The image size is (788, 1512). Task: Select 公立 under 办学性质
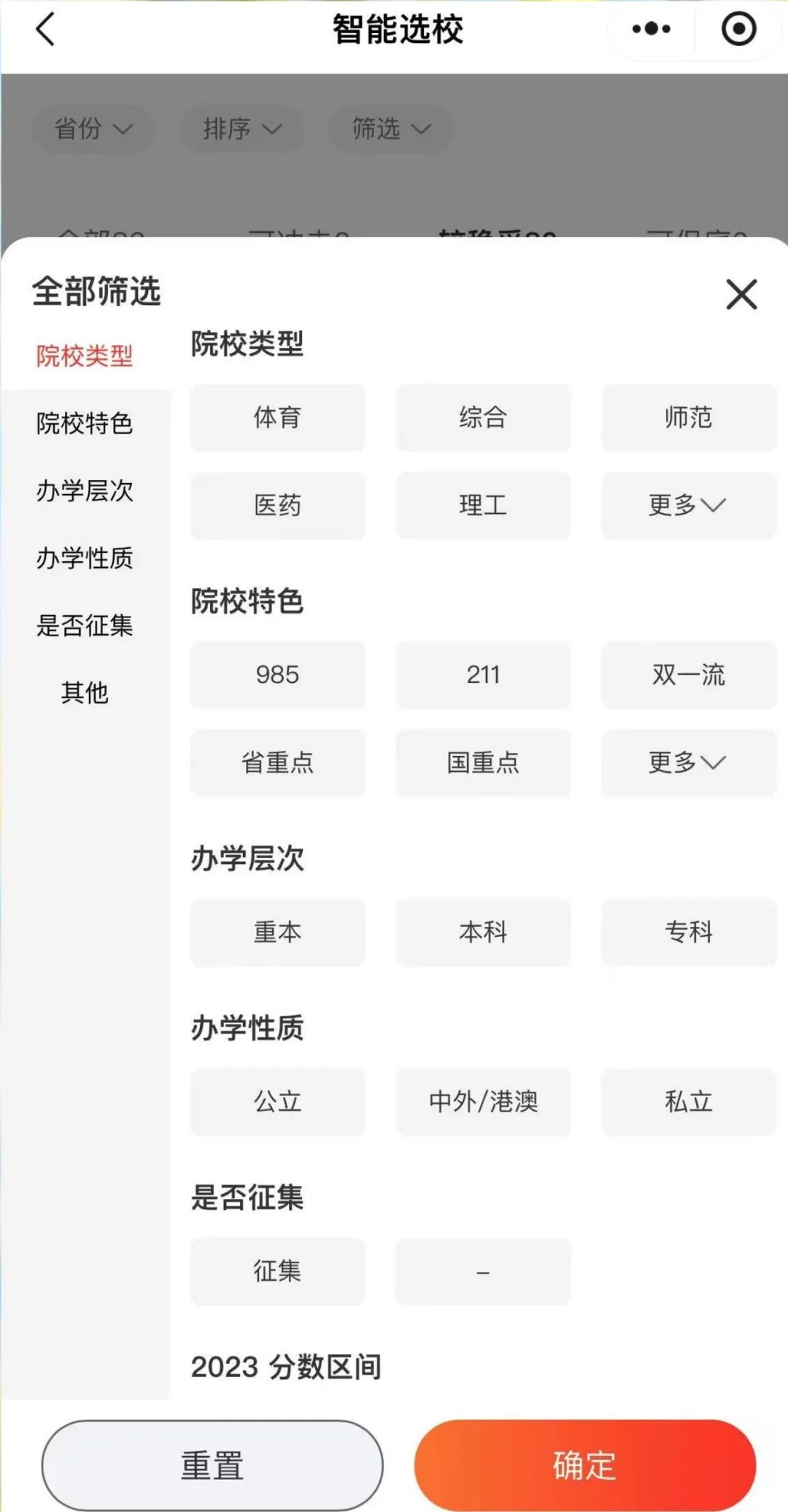click(277, 1101)
